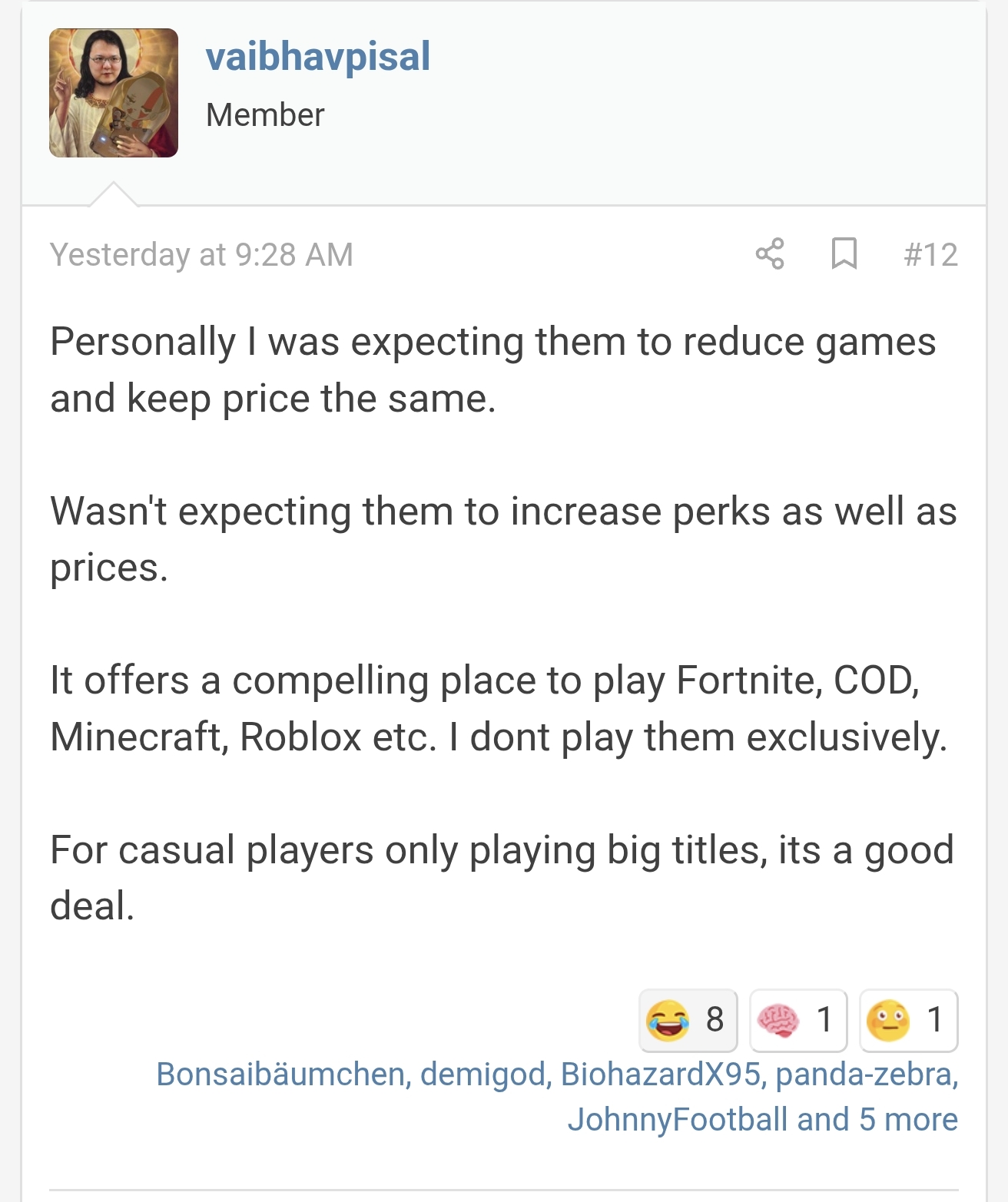Image resolution: width=1008 pixels, height=1202 pixels.
Task: Open vaibhavpisal's profile avatar
Action: point(114,93)
